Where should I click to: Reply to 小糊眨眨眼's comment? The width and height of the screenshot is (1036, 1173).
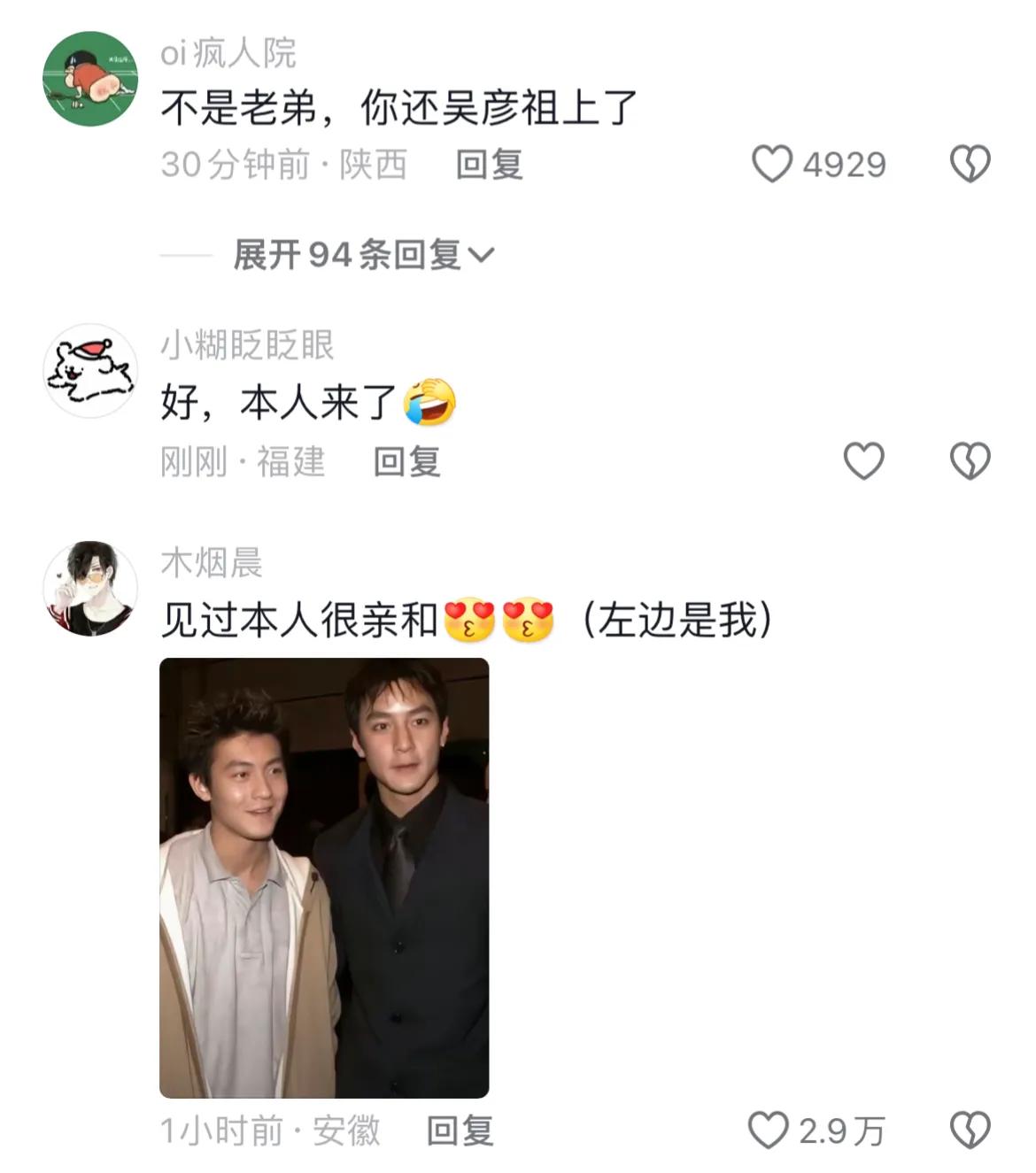click(406, 461)
